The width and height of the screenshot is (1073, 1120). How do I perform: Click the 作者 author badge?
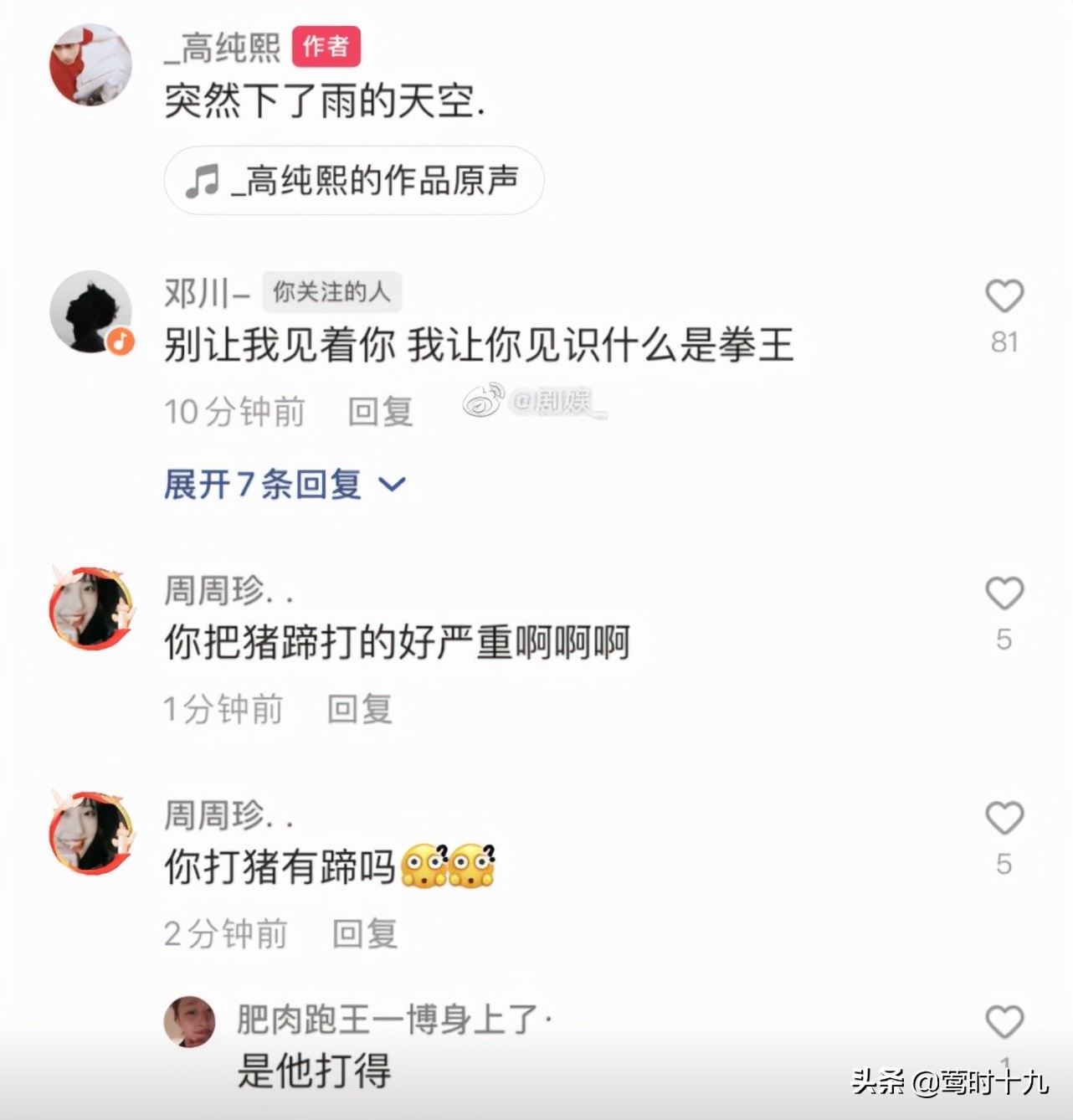point(328,47)
